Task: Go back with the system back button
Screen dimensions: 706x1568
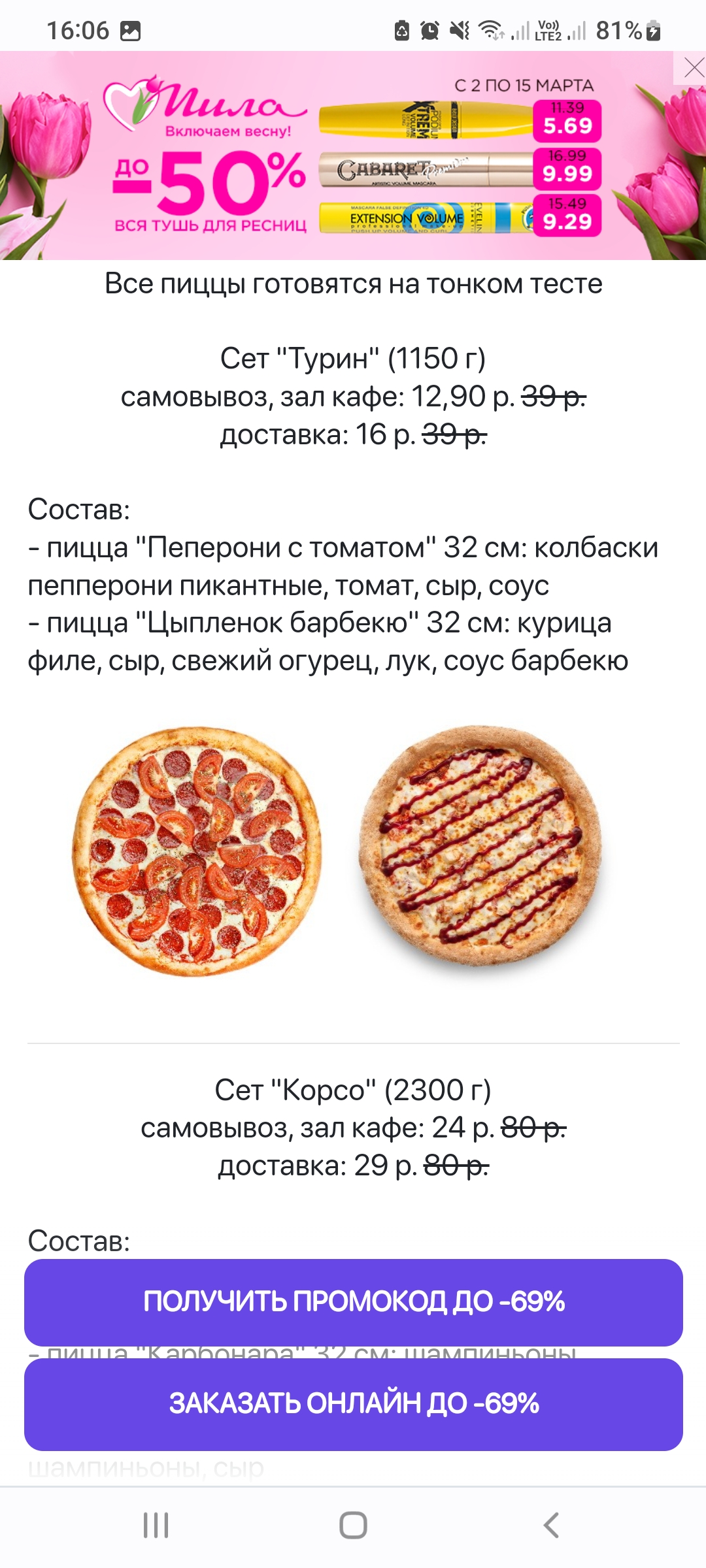Action: pyautogui.click(x=551, y=1526)
